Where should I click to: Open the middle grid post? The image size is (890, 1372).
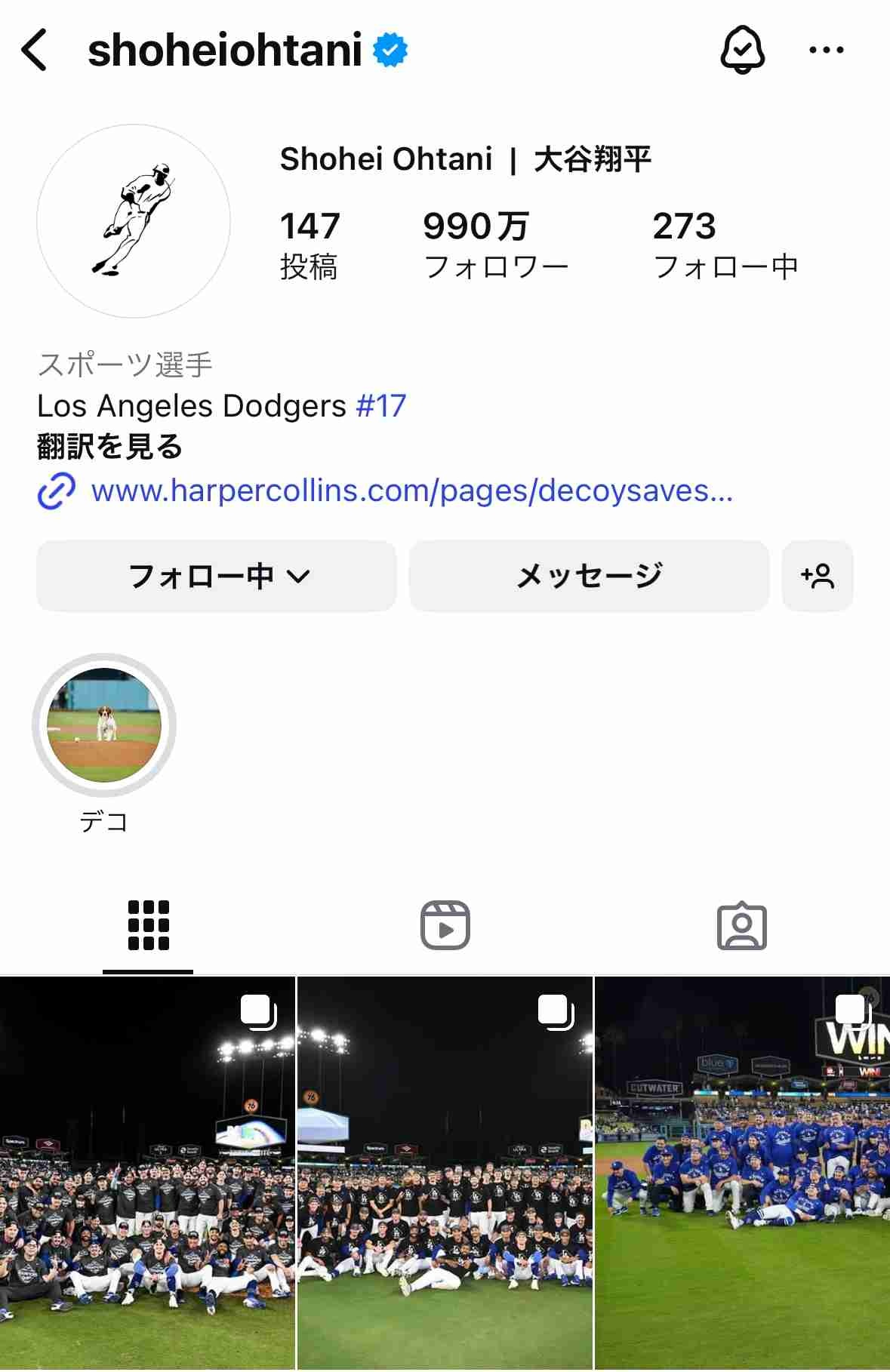(x=445, y=1174)
